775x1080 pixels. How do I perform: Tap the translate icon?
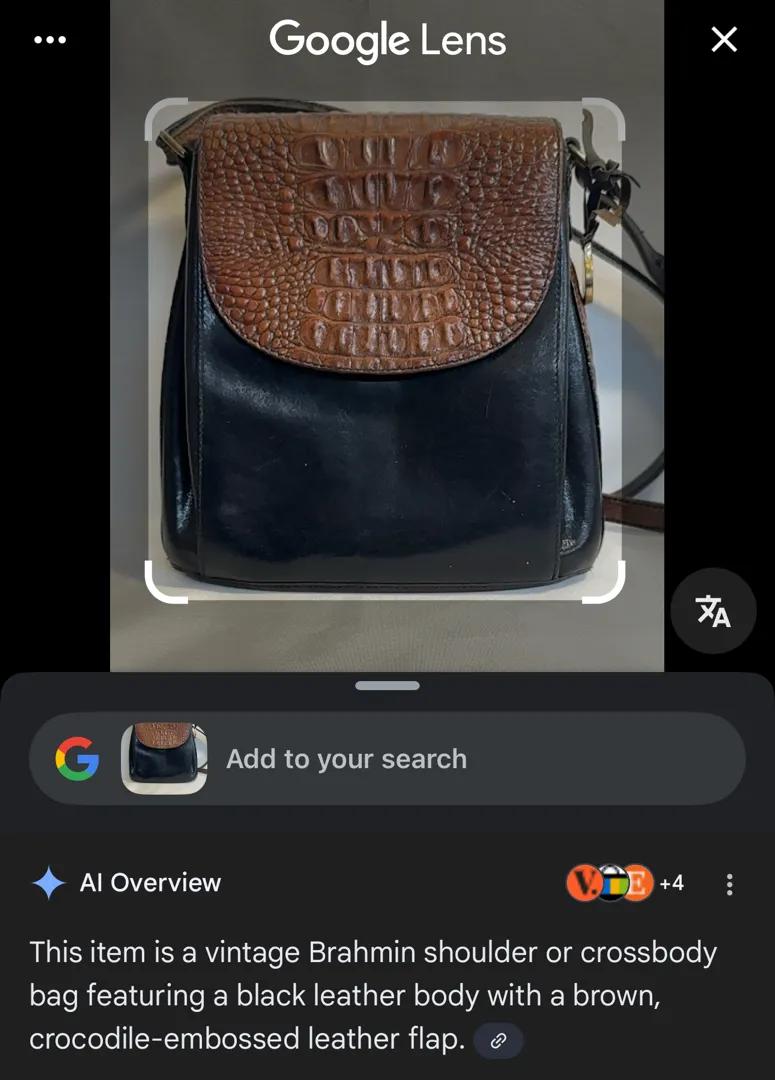coord(713,611)
